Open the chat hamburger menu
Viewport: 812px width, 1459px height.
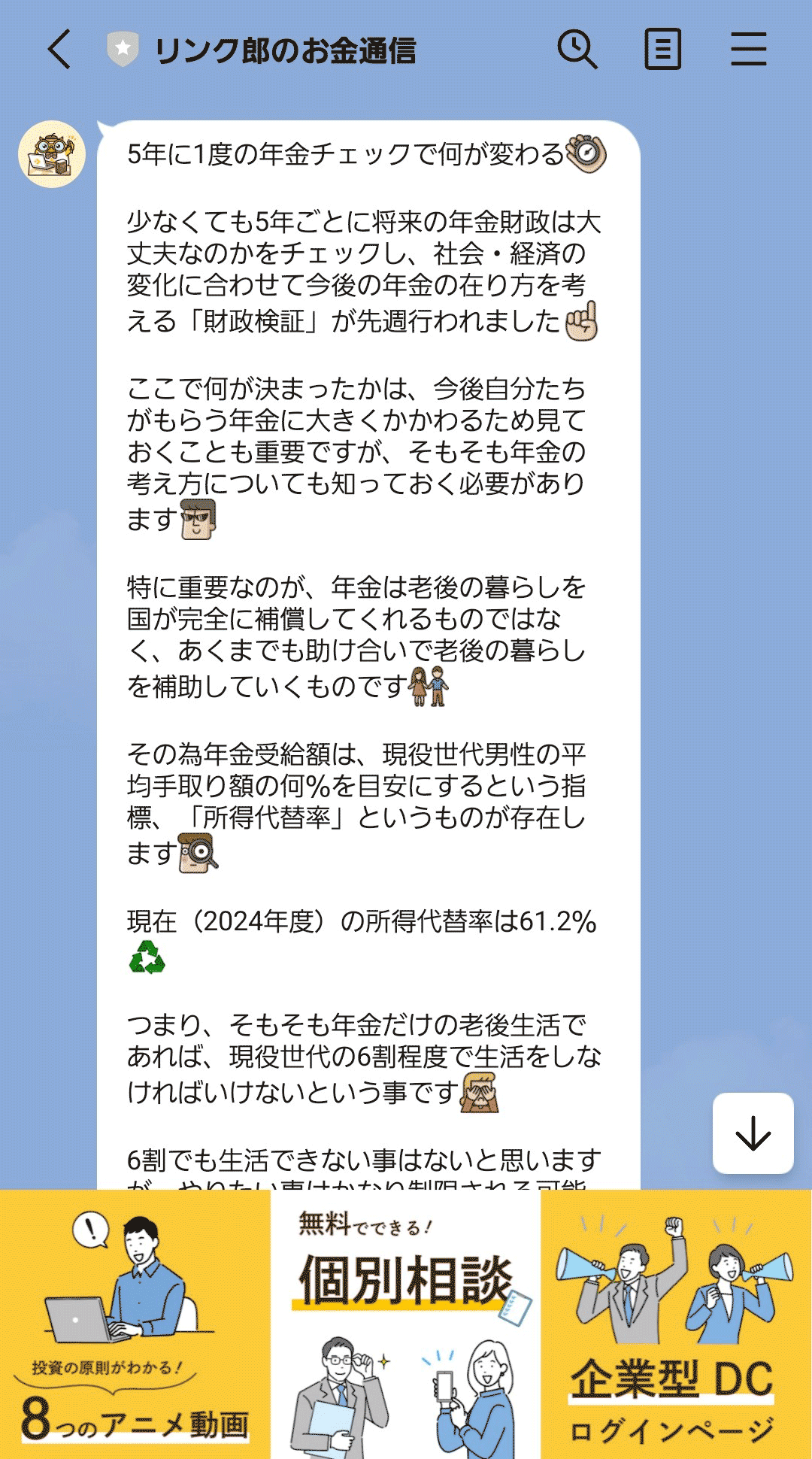point(748,50)
